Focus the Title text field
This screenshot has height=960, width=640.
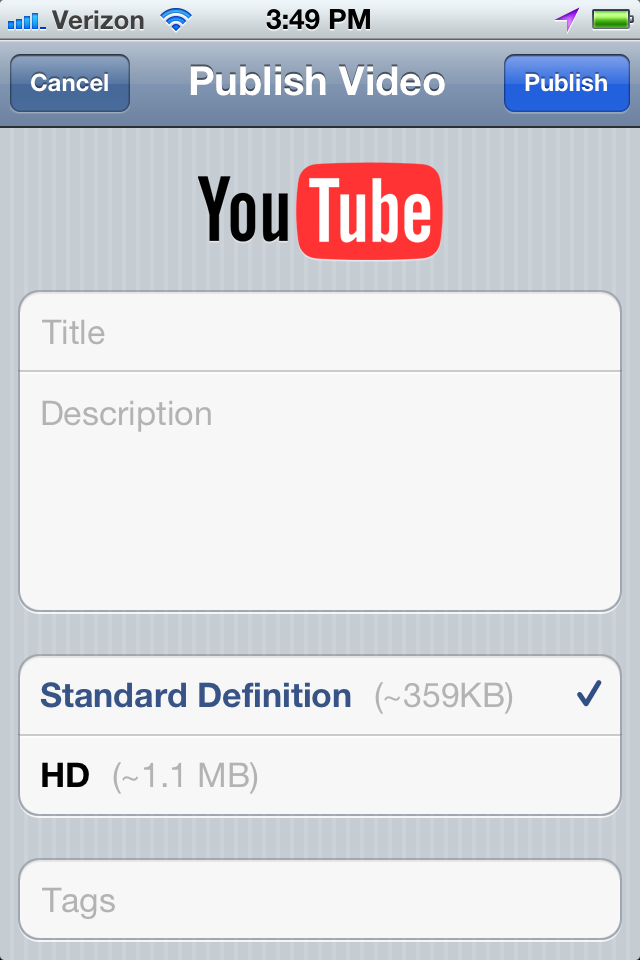click(320, 332)
